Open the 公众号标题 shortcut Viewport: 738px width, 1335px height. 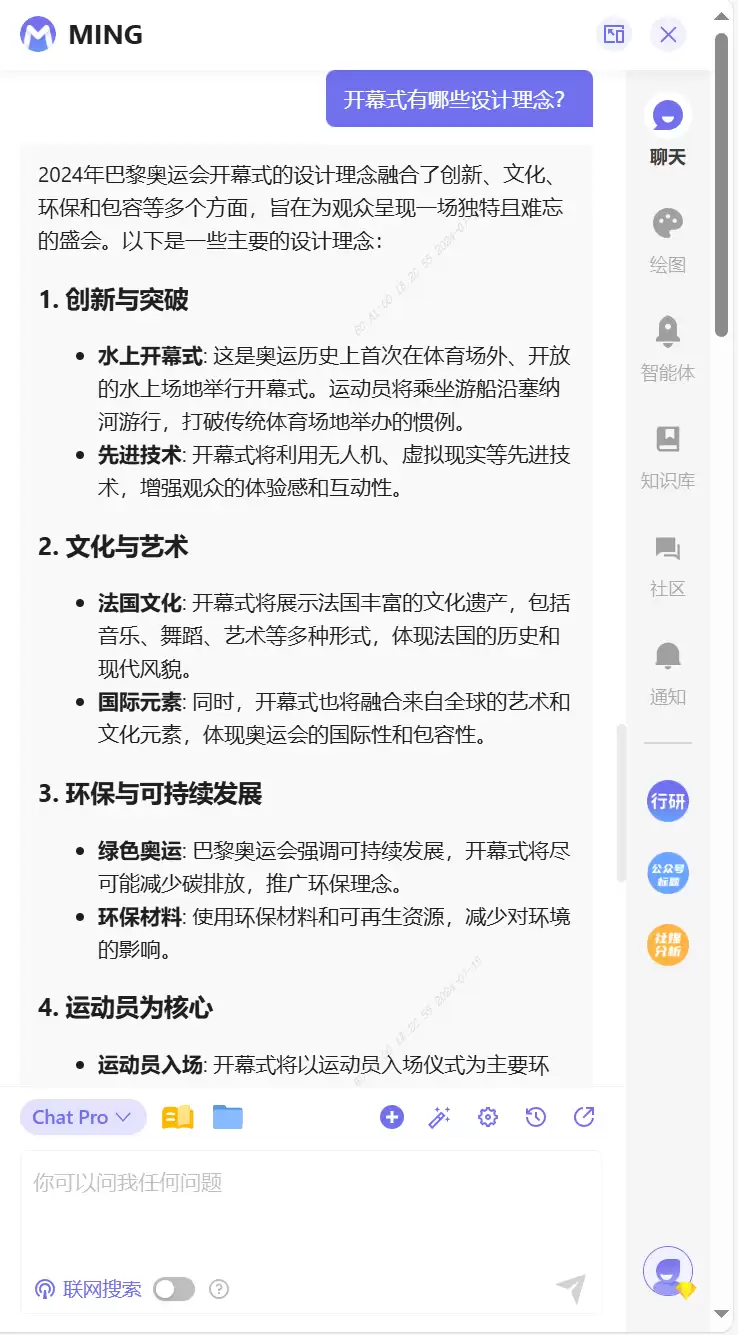(x=668, y=873)
